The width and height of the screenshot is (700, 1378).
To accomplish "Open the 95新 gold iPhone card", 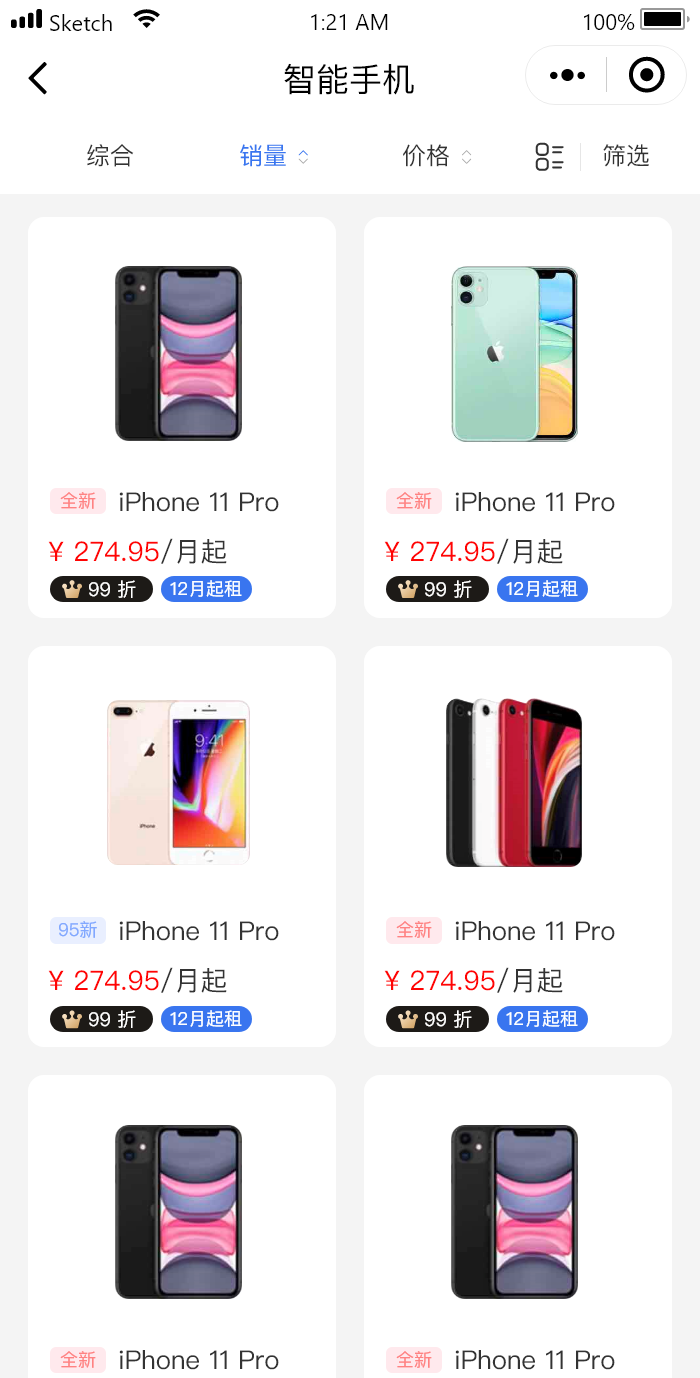I will click(x=181, y=846).
